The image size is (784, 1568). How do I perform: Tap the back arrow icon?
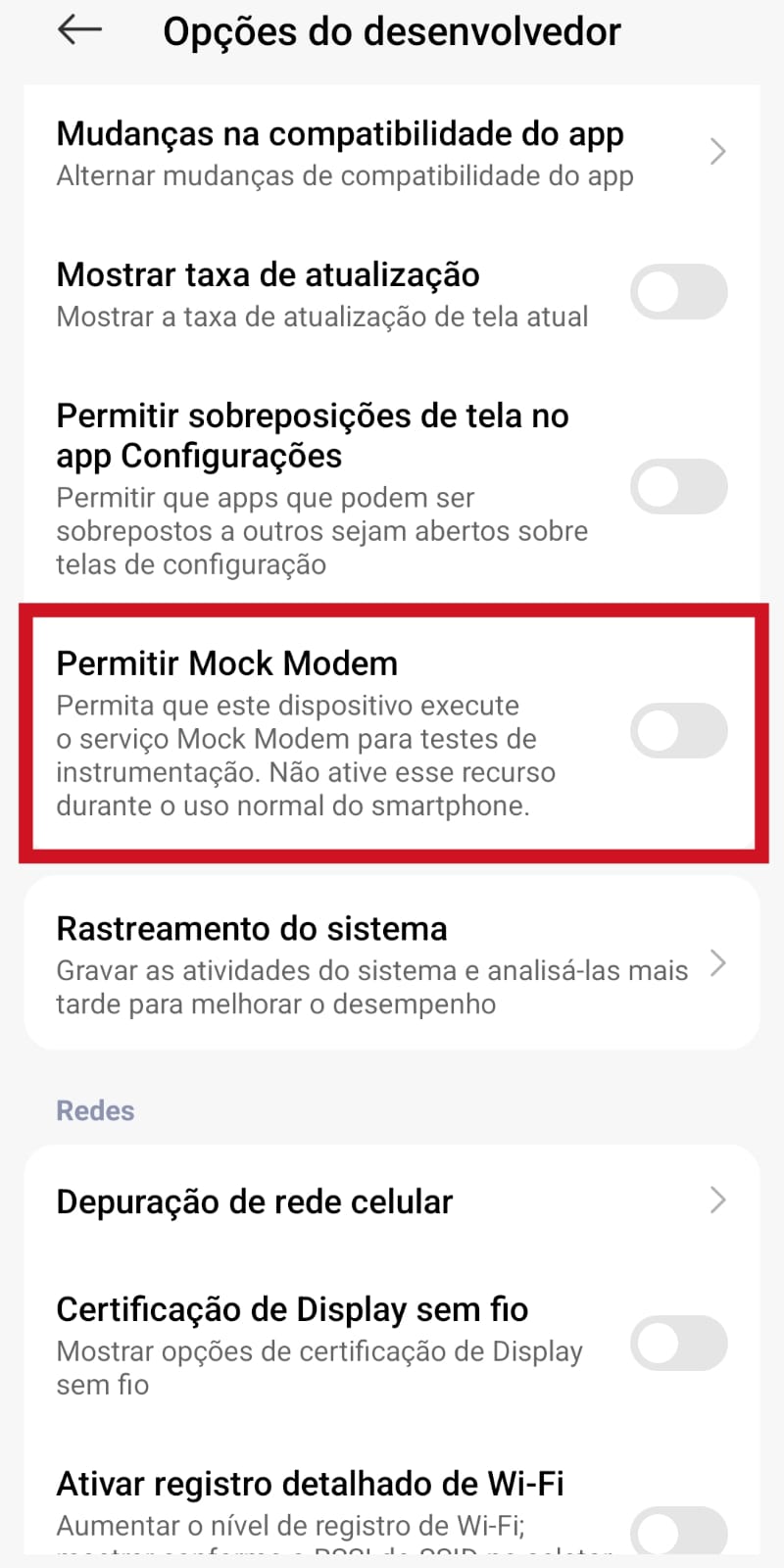point(78,30)
